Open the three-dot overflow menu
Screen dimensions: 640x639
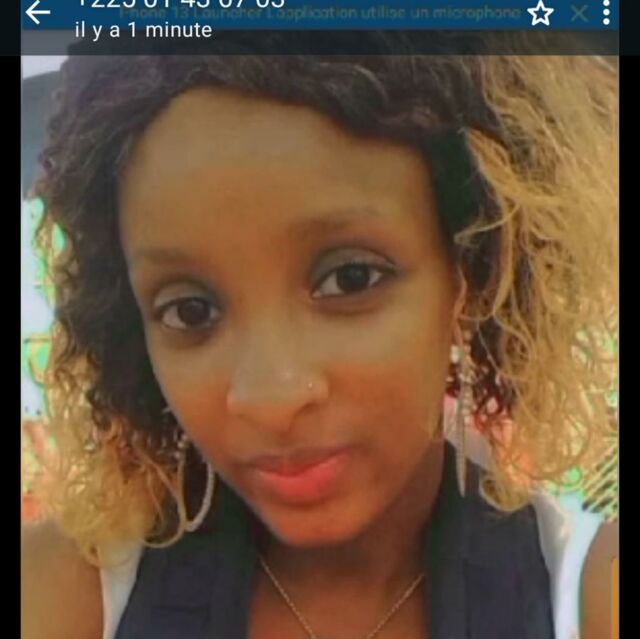(x=606, y=13)
